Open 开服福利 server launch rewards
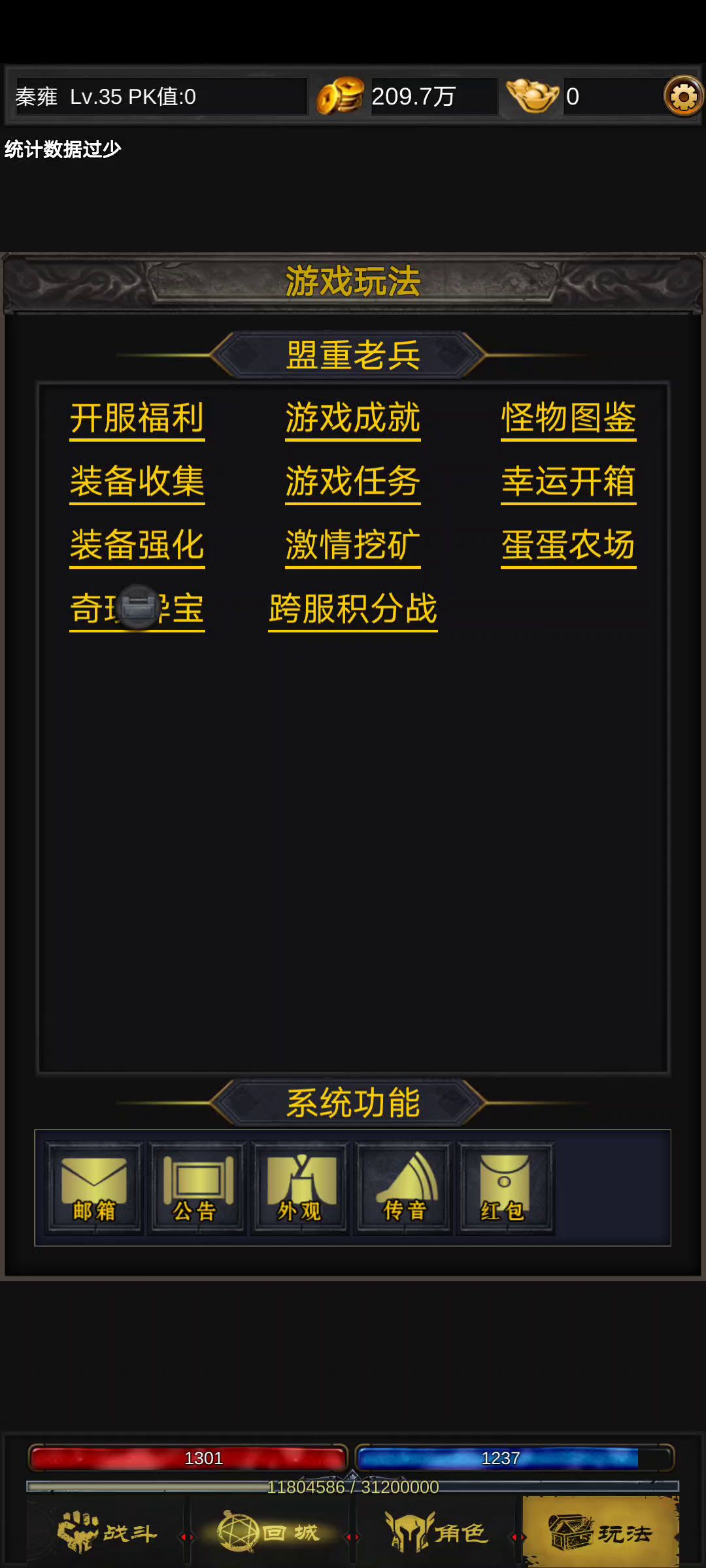Image resolution: width=706 pixels, height=1568 pixels. click(x=137, y=418)
